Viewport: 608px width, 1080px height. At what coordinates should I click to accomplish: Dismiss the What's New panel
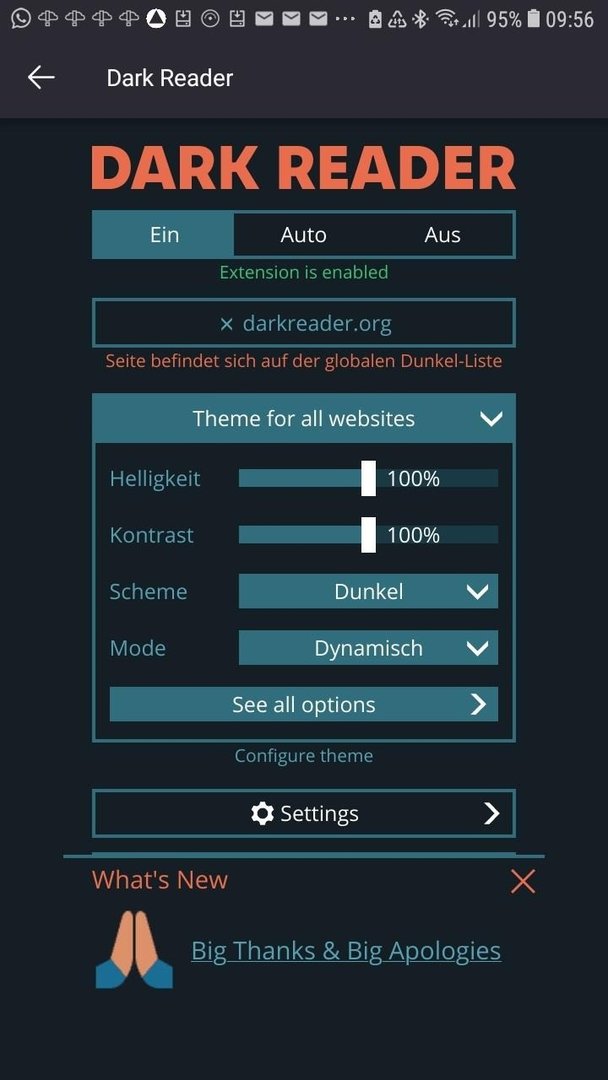click(x=523, y=881)
